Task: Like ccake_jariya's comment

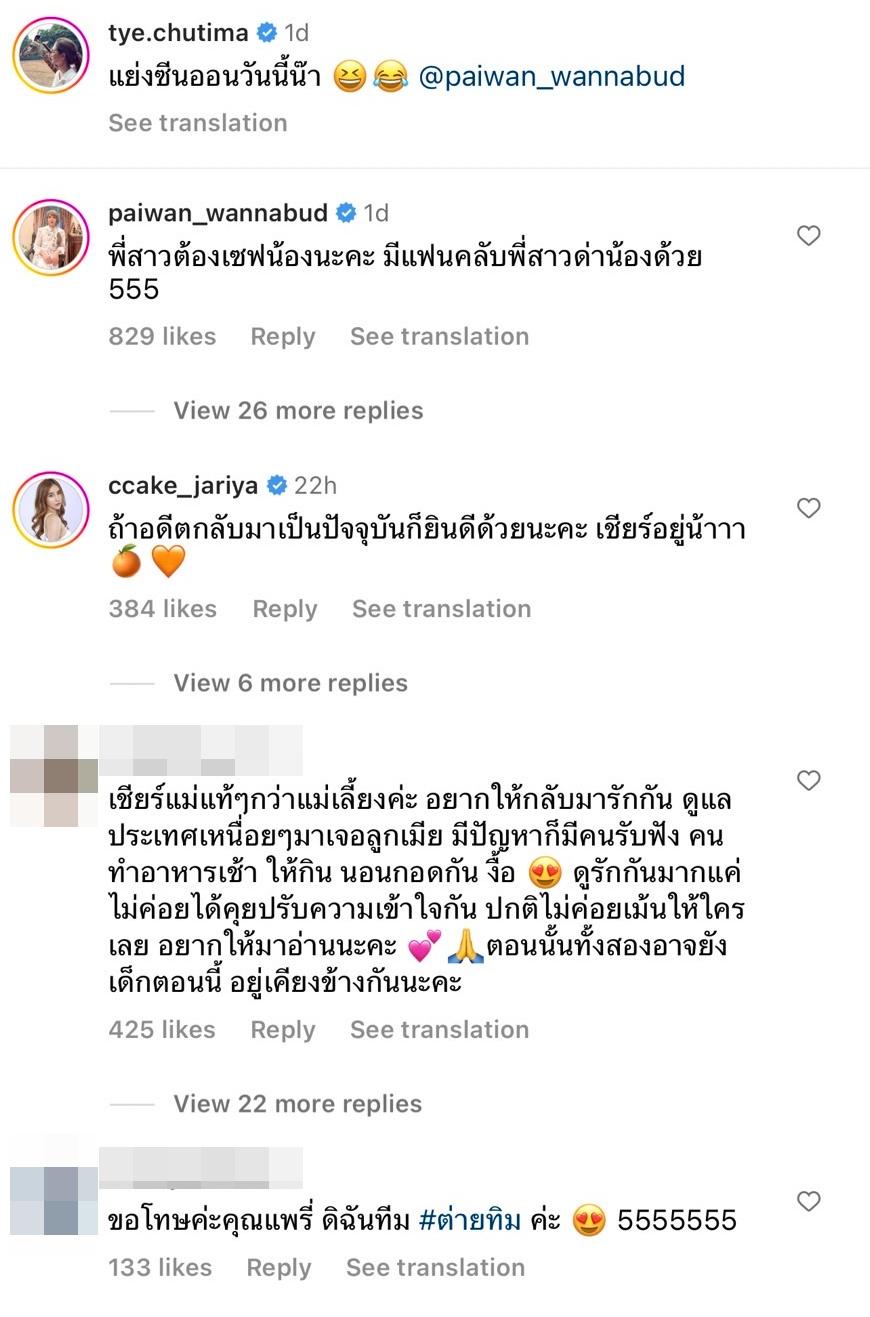Action: [808, 508]
